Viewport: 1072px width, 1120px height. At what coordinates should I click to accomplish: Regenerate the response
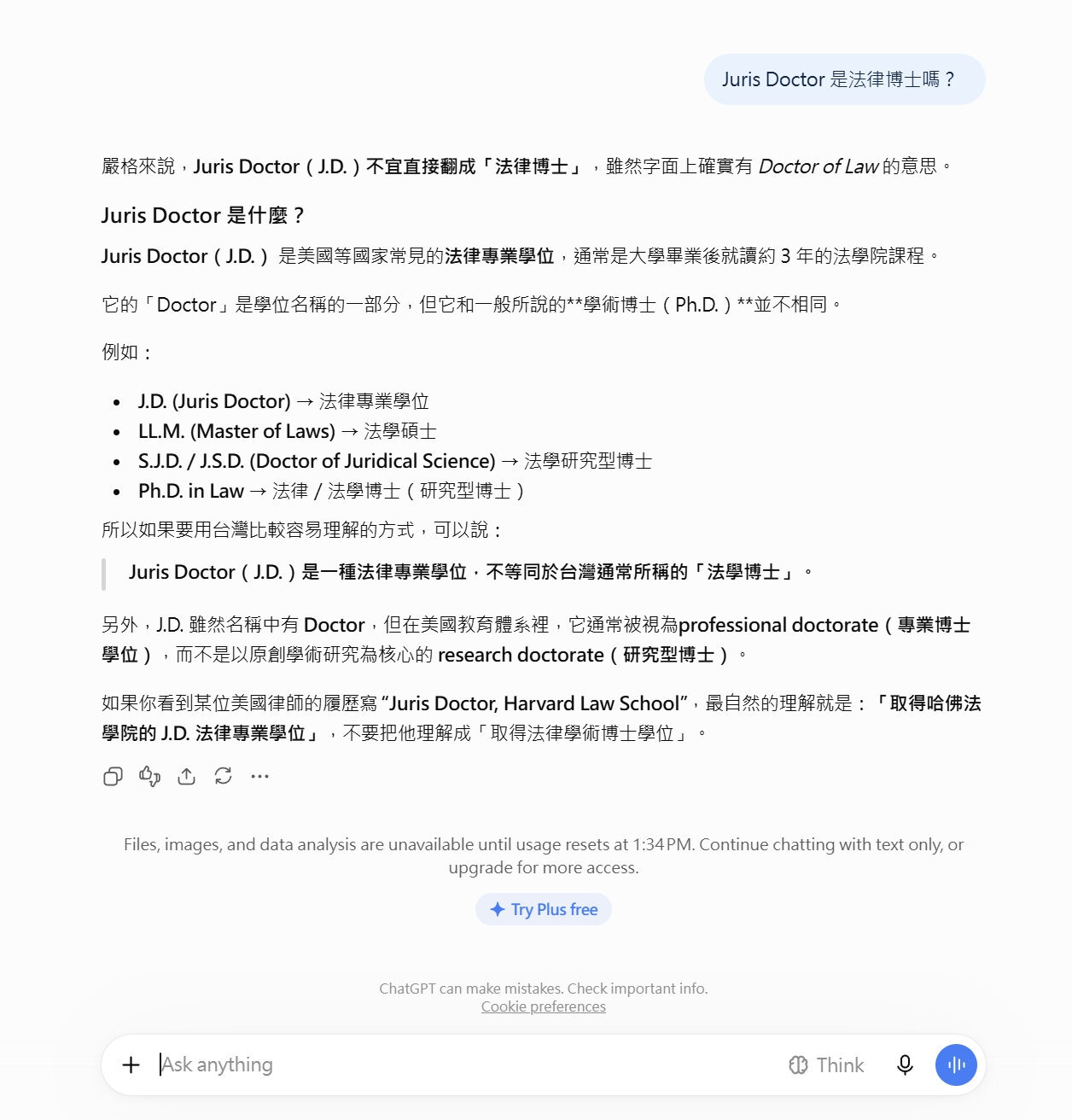[223, 776]
